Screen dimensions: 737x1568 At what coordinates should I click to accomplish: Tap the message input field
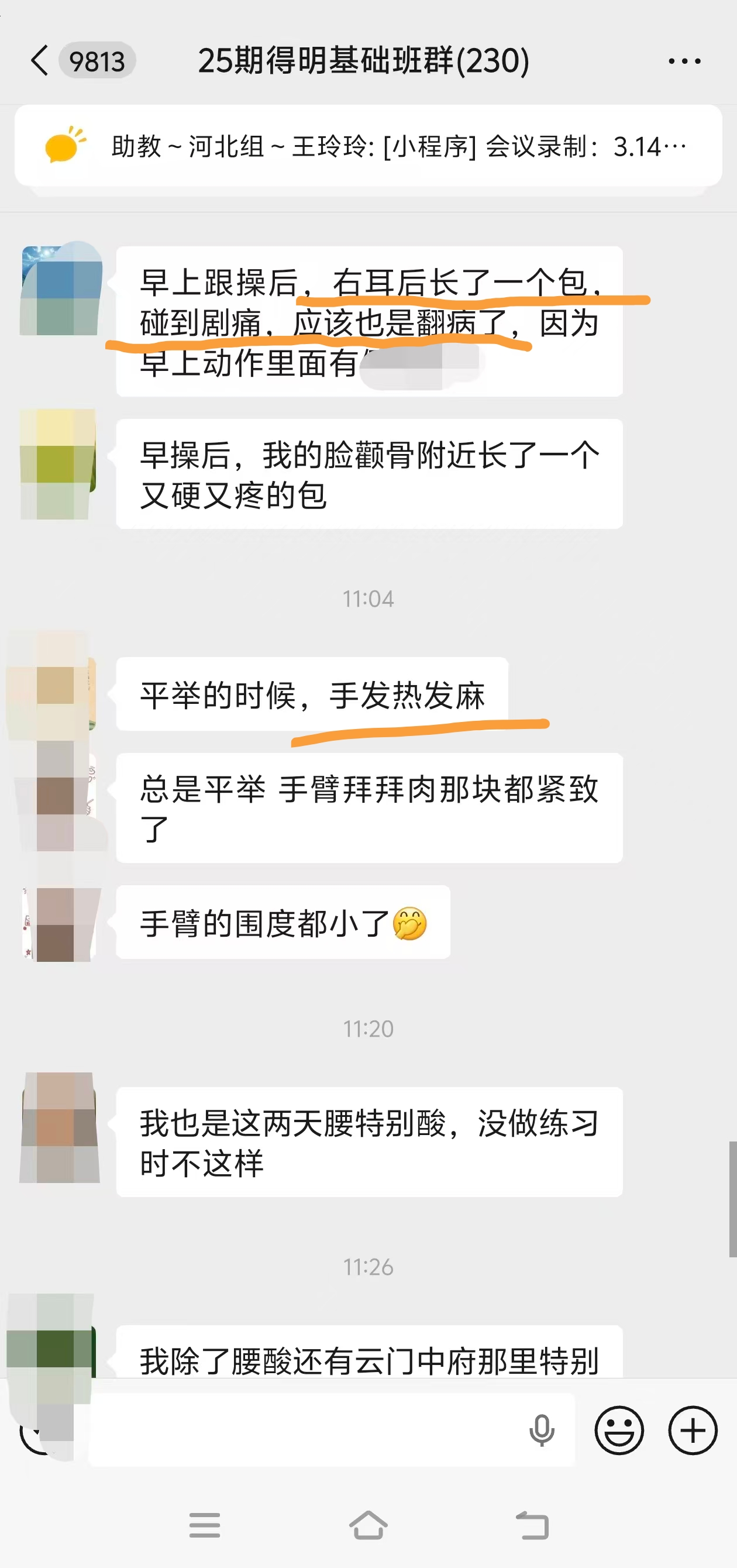(x=304, y=1430)
